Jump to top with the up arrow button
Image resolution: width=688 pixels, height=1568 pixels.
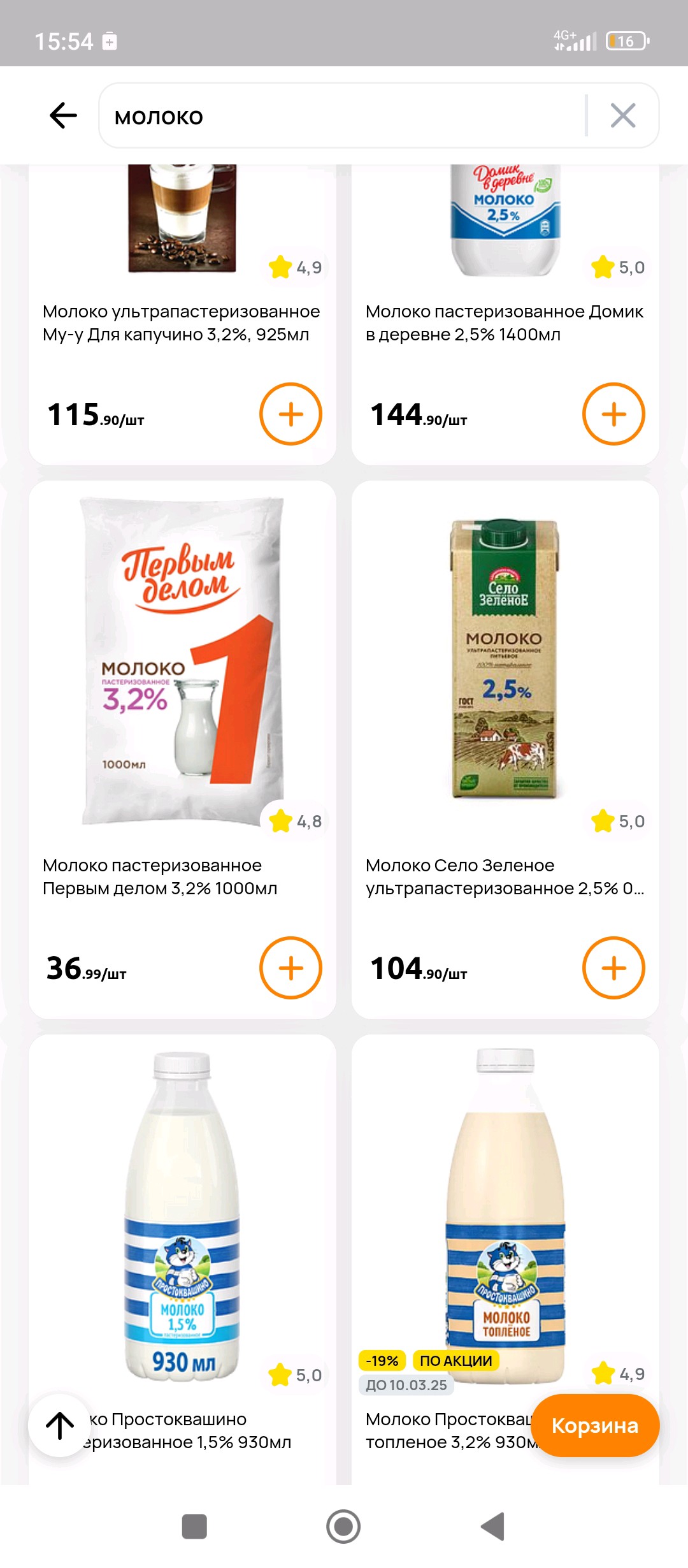[x=60, y=1425]
